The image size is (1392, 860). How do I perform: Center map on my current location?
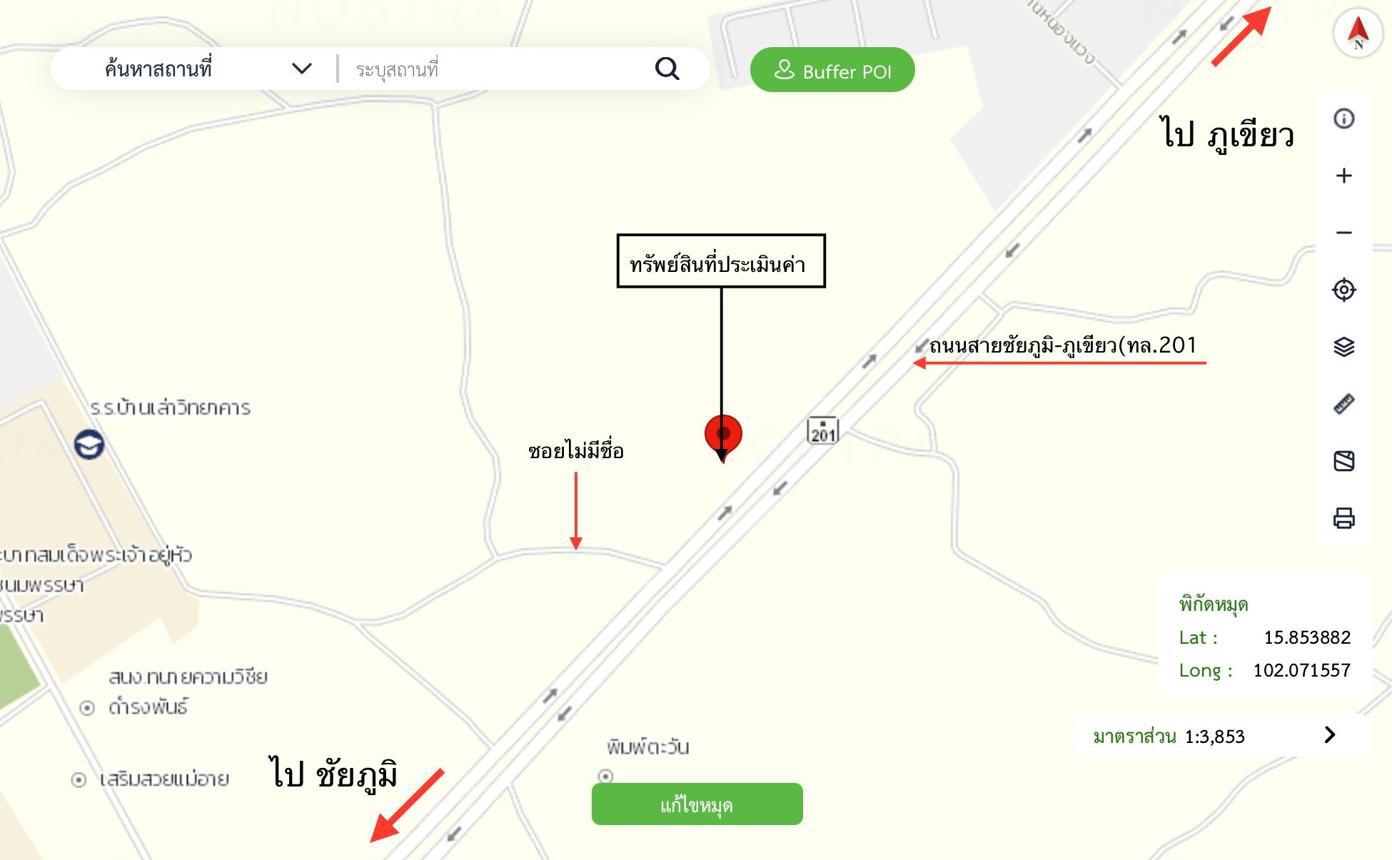coord(1344,290)
